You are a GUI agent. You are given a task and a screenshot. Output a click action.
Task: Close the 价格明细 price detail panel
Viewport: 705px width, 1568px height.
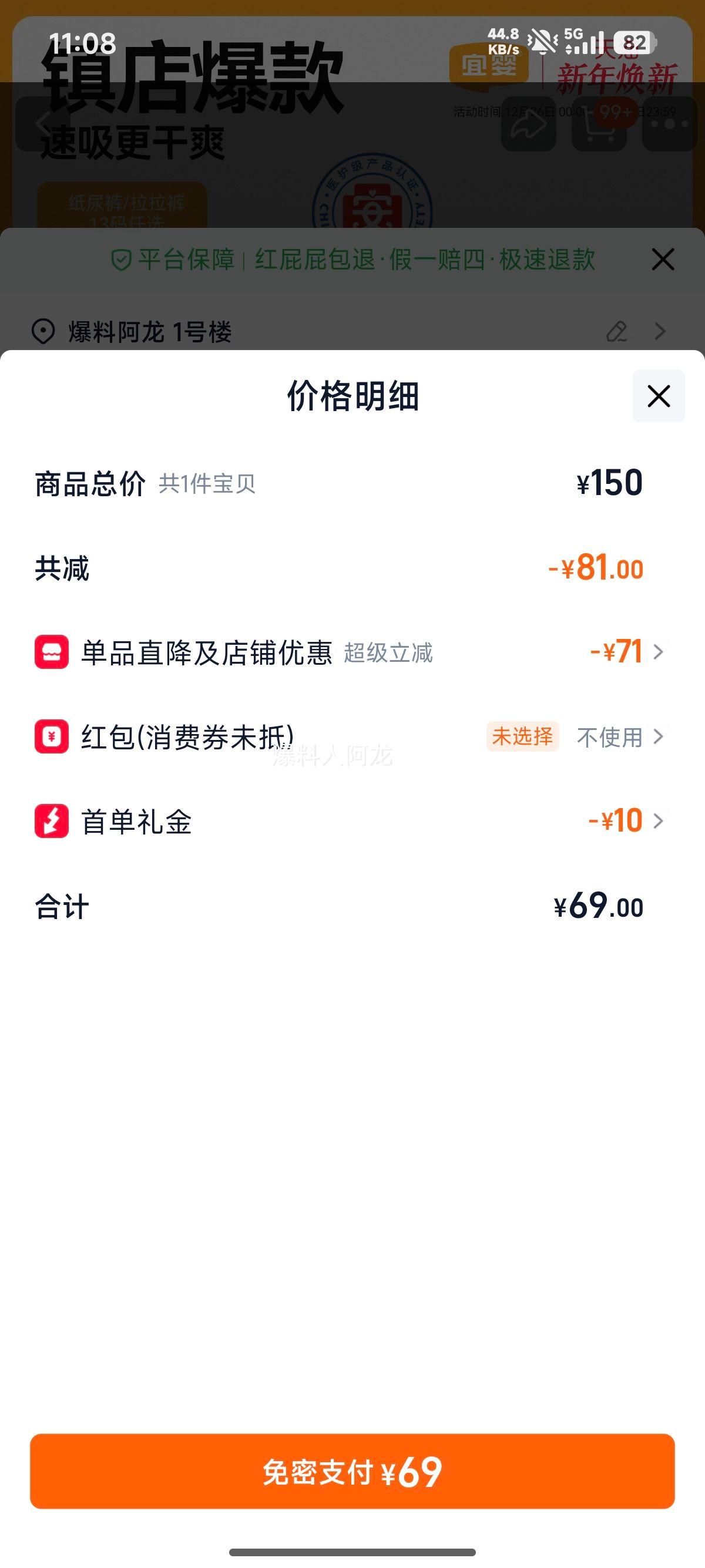click(x=658, y=396)
